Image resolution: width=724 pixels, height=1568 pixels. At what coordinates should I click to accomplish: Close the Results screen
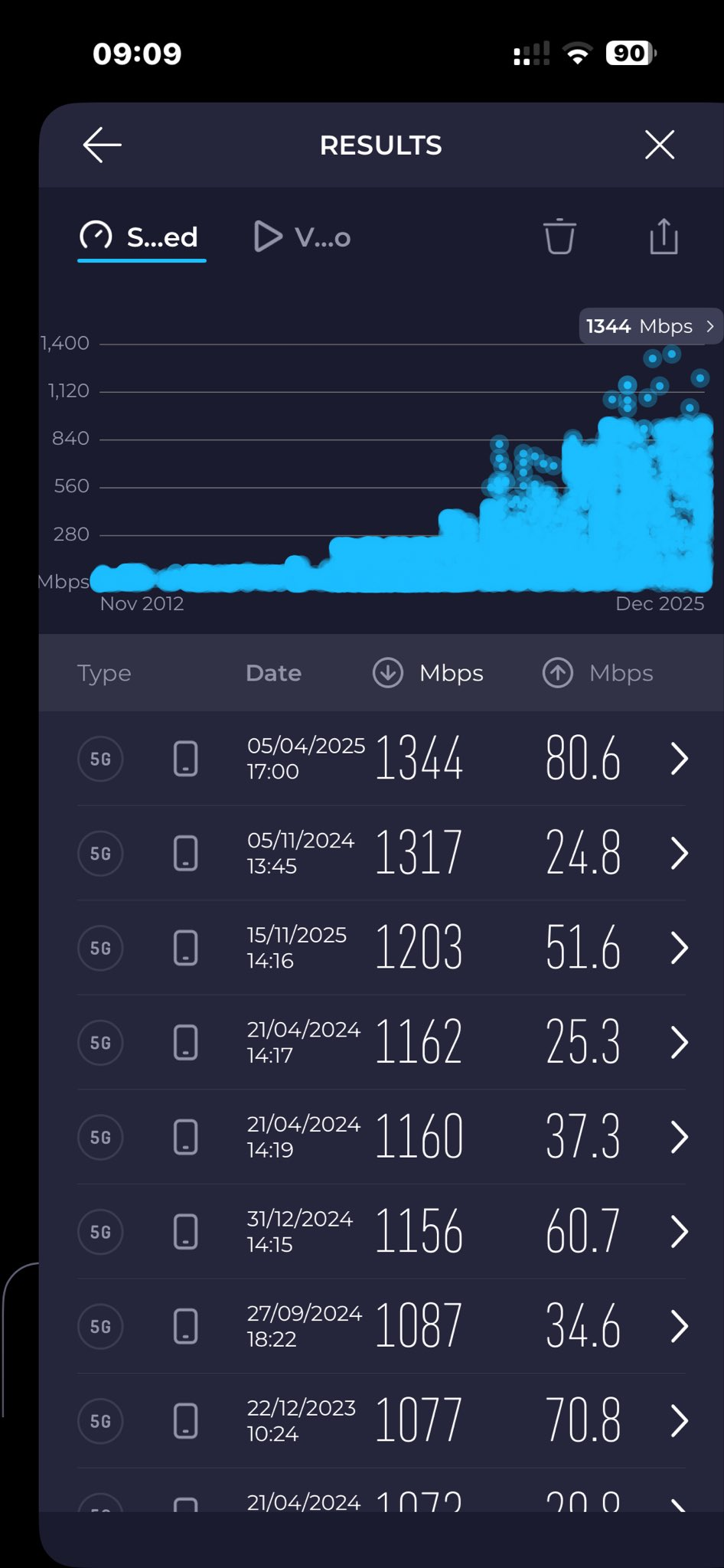pyautogui.click(x=659, y=145)
